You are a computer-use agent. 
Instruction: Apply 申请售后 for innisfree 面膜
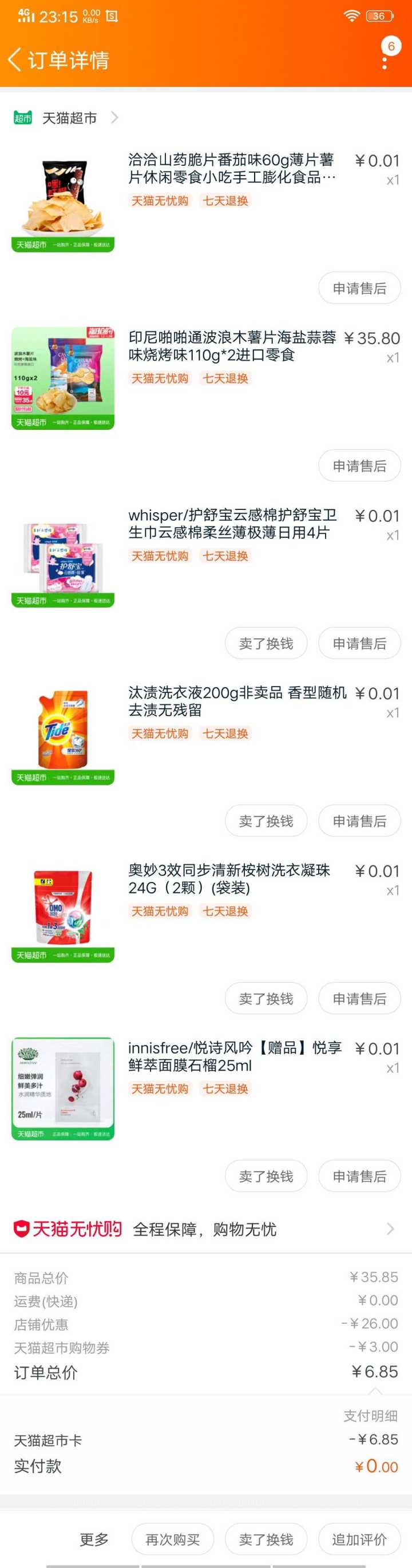tap(359, 1176)
